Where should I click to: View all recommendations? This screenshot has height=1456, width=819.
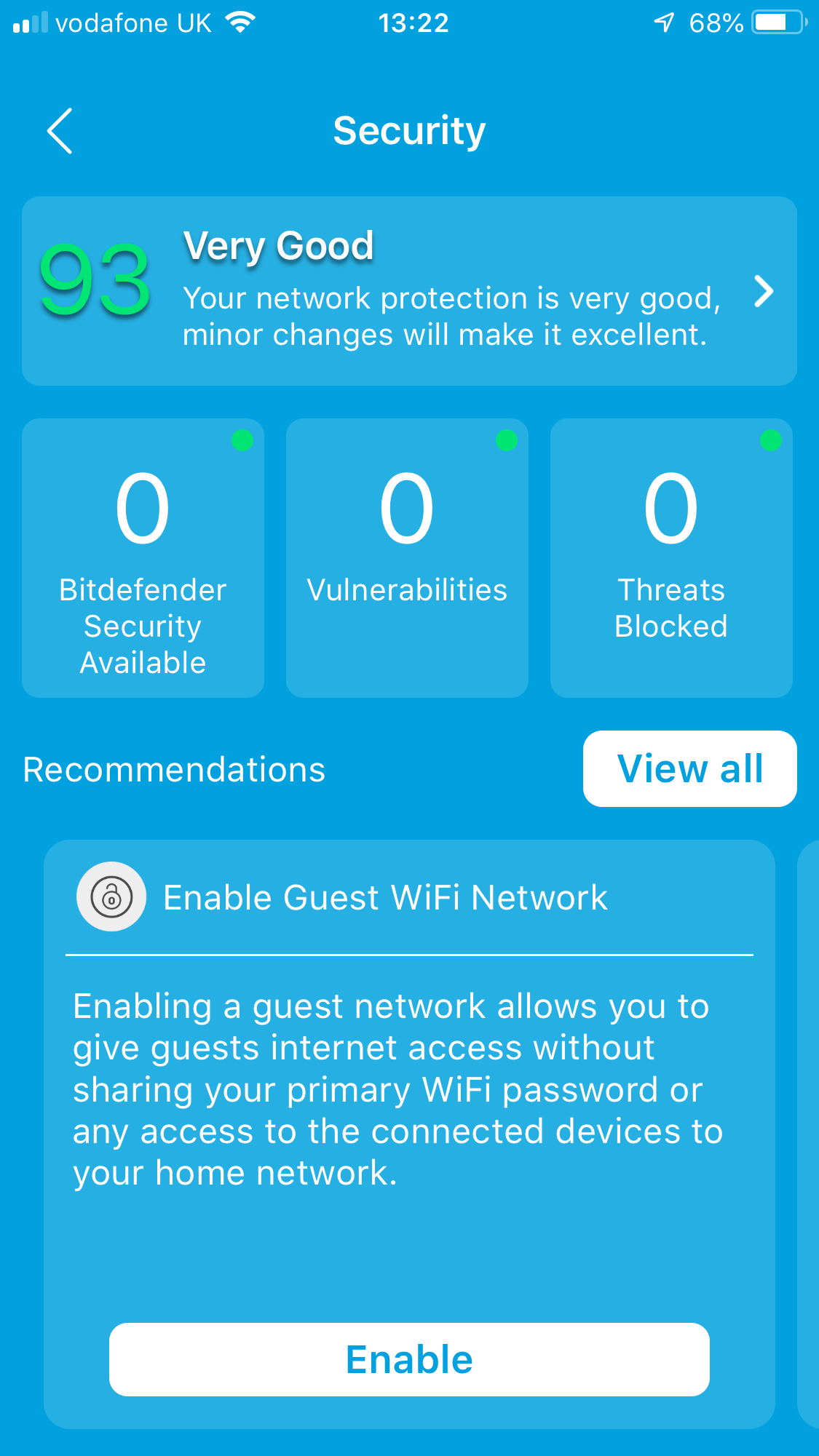689,768
